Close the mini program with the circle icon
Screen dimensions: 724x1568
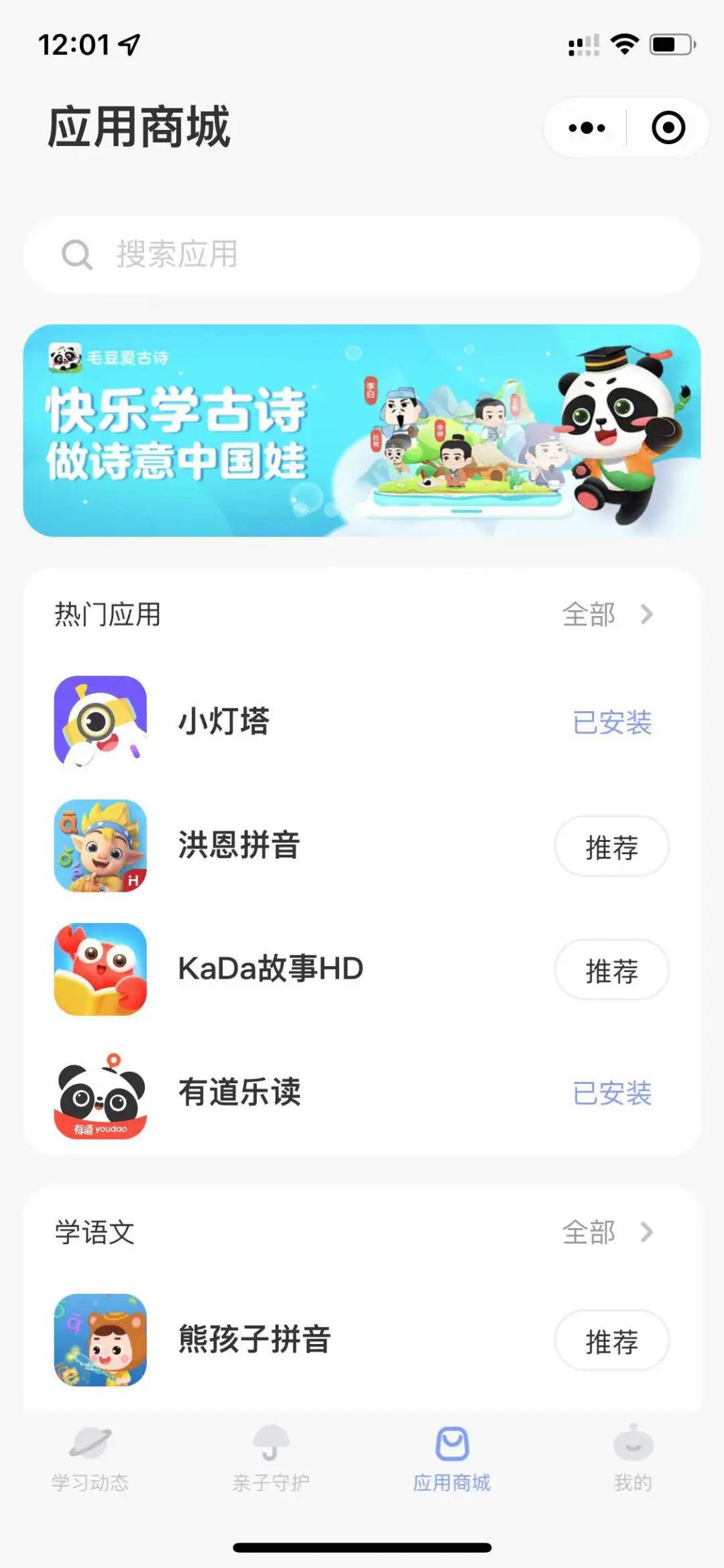[668, 128]
